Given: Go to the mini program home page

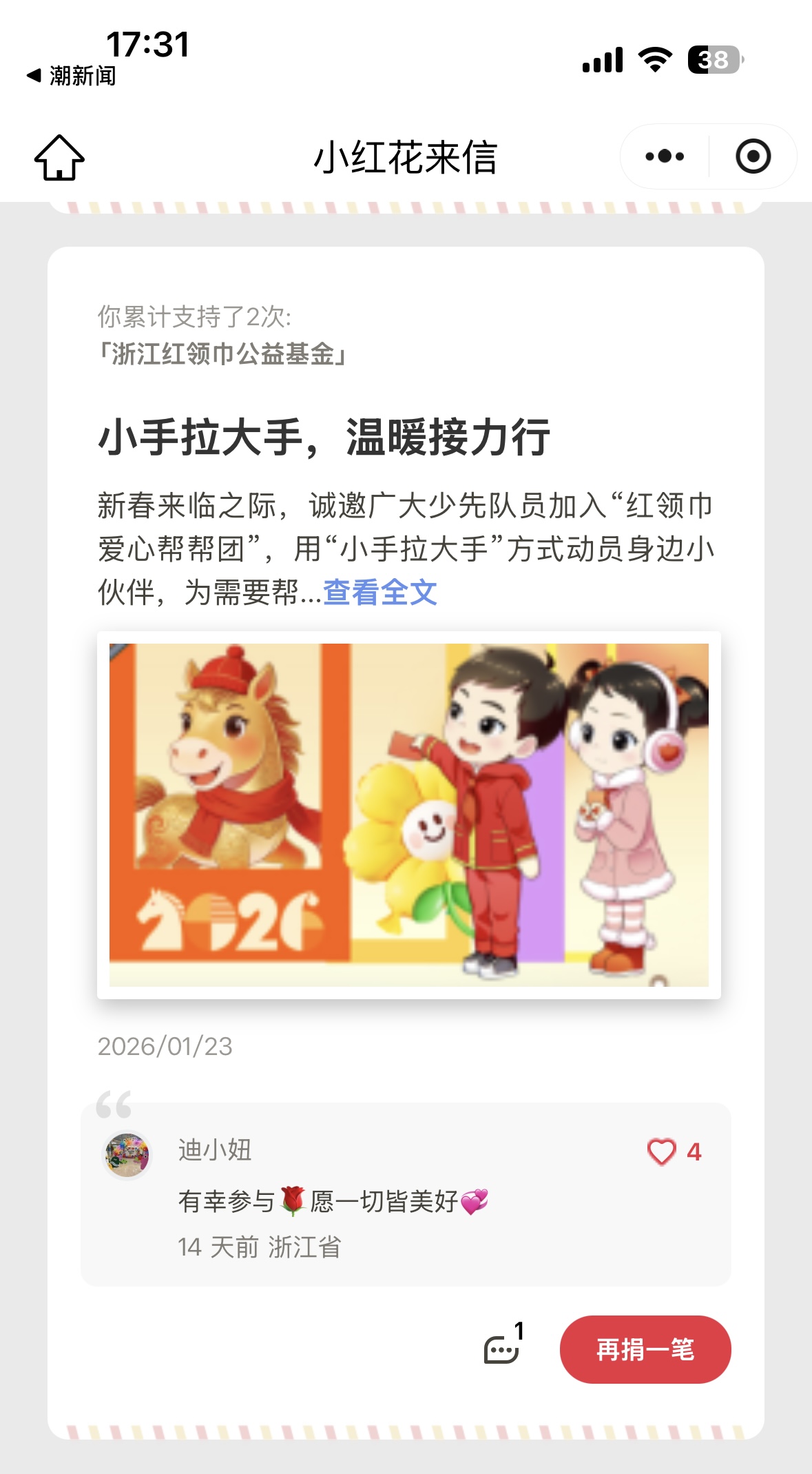Looking at the screenshot, I should [x=59, y=158].
